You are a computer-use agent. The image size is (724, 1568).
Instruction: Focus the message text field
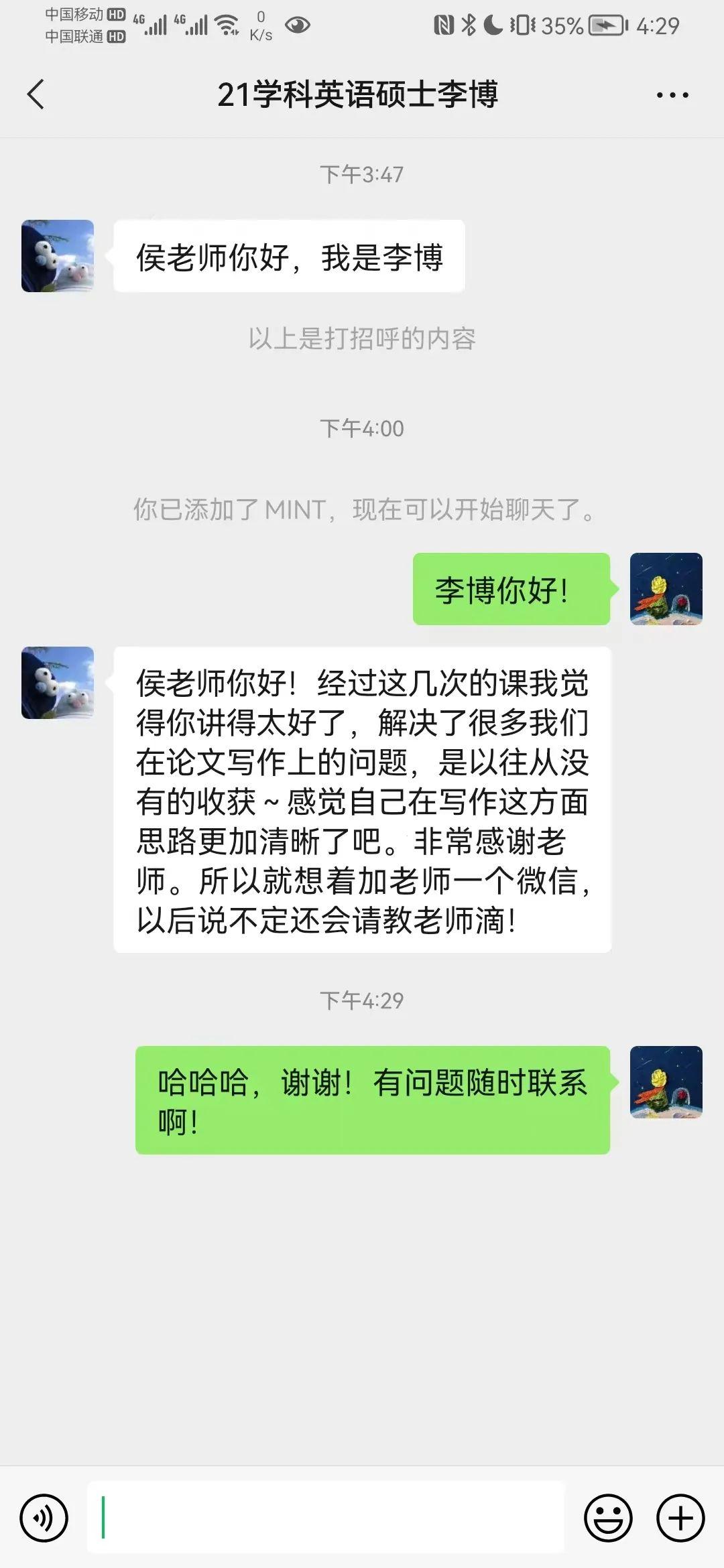pyautogui.click(x=326, y=1518)
